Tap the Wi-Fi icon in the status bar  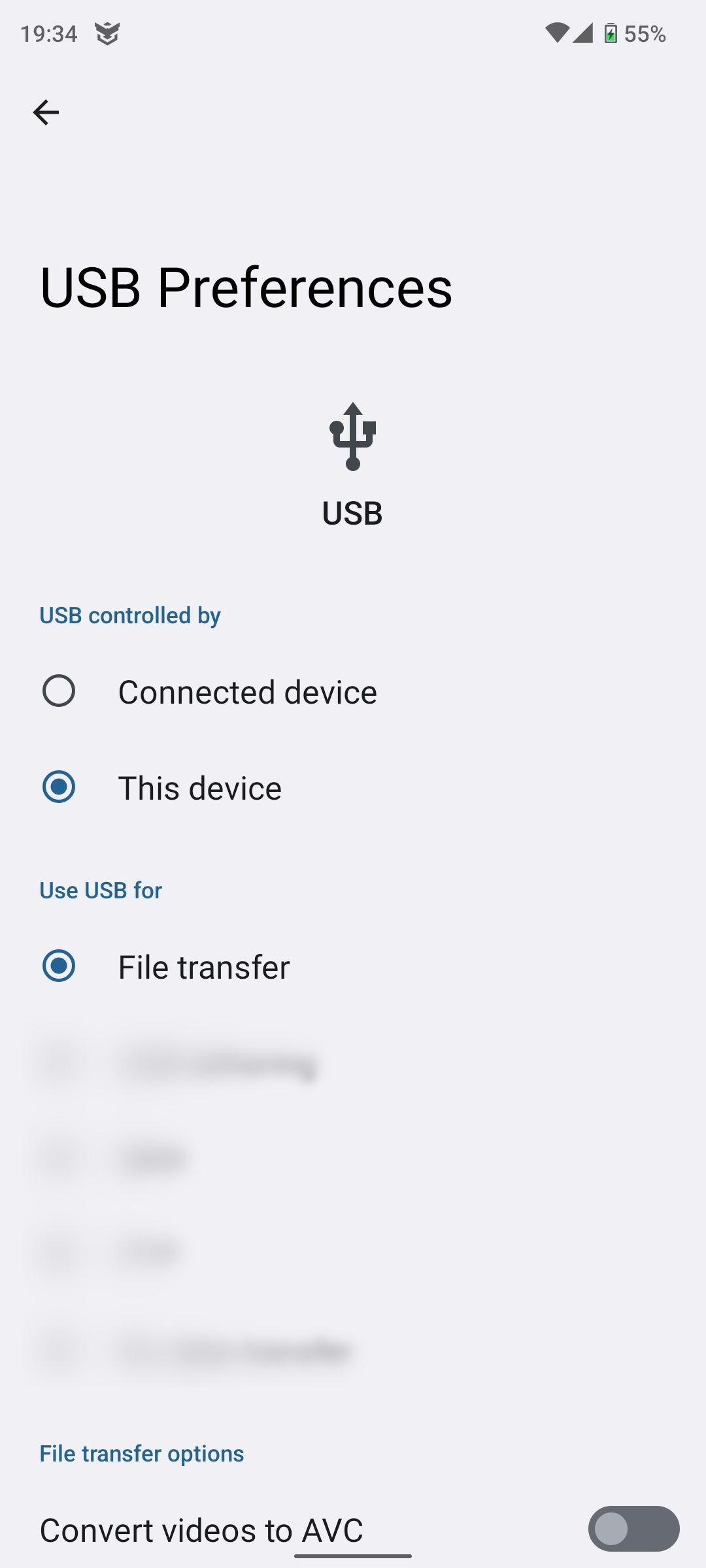pyautogui.click(x=557, y=33)
